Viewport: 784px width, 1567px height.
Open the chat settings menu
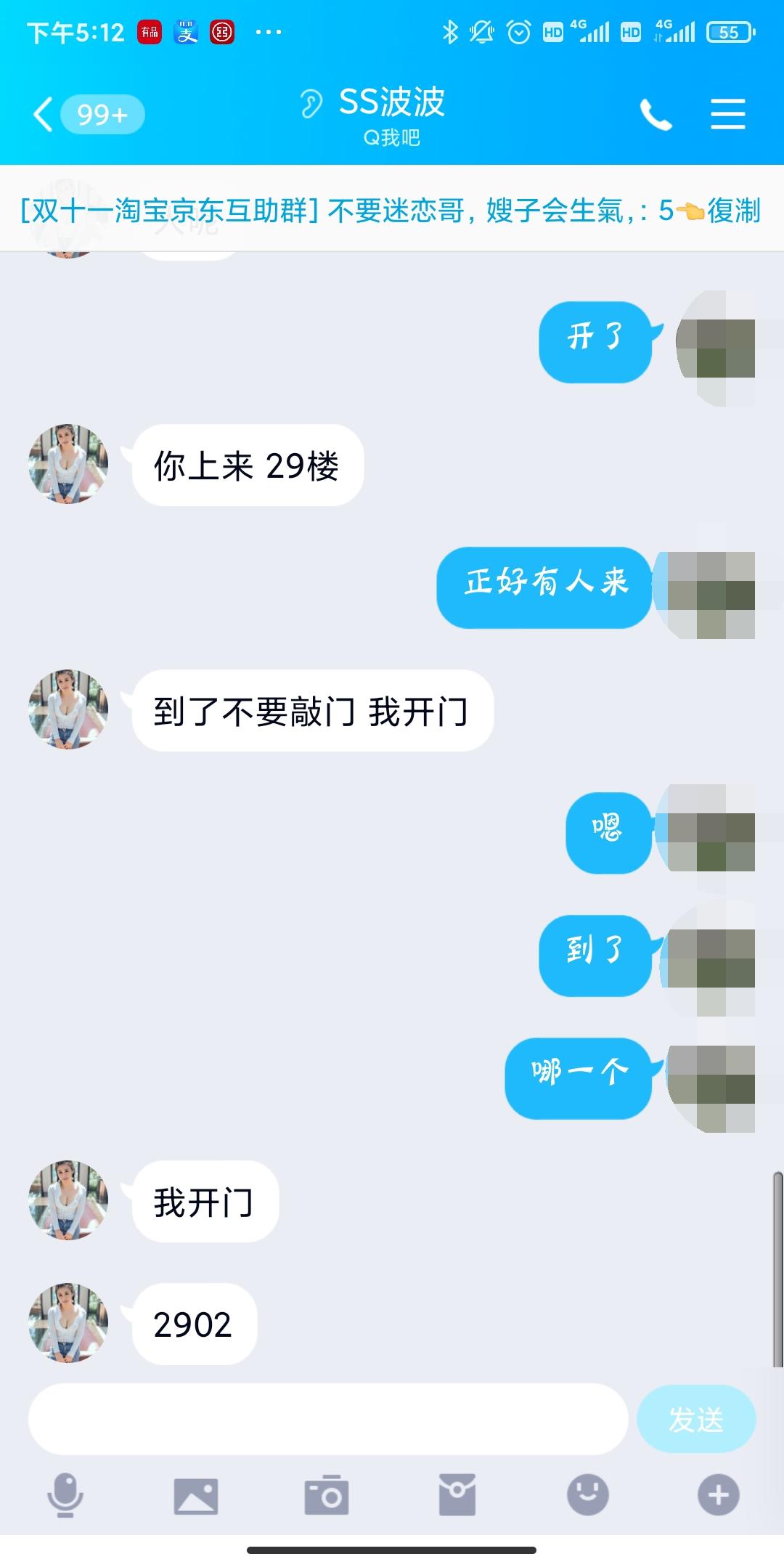tap(727, 115)
